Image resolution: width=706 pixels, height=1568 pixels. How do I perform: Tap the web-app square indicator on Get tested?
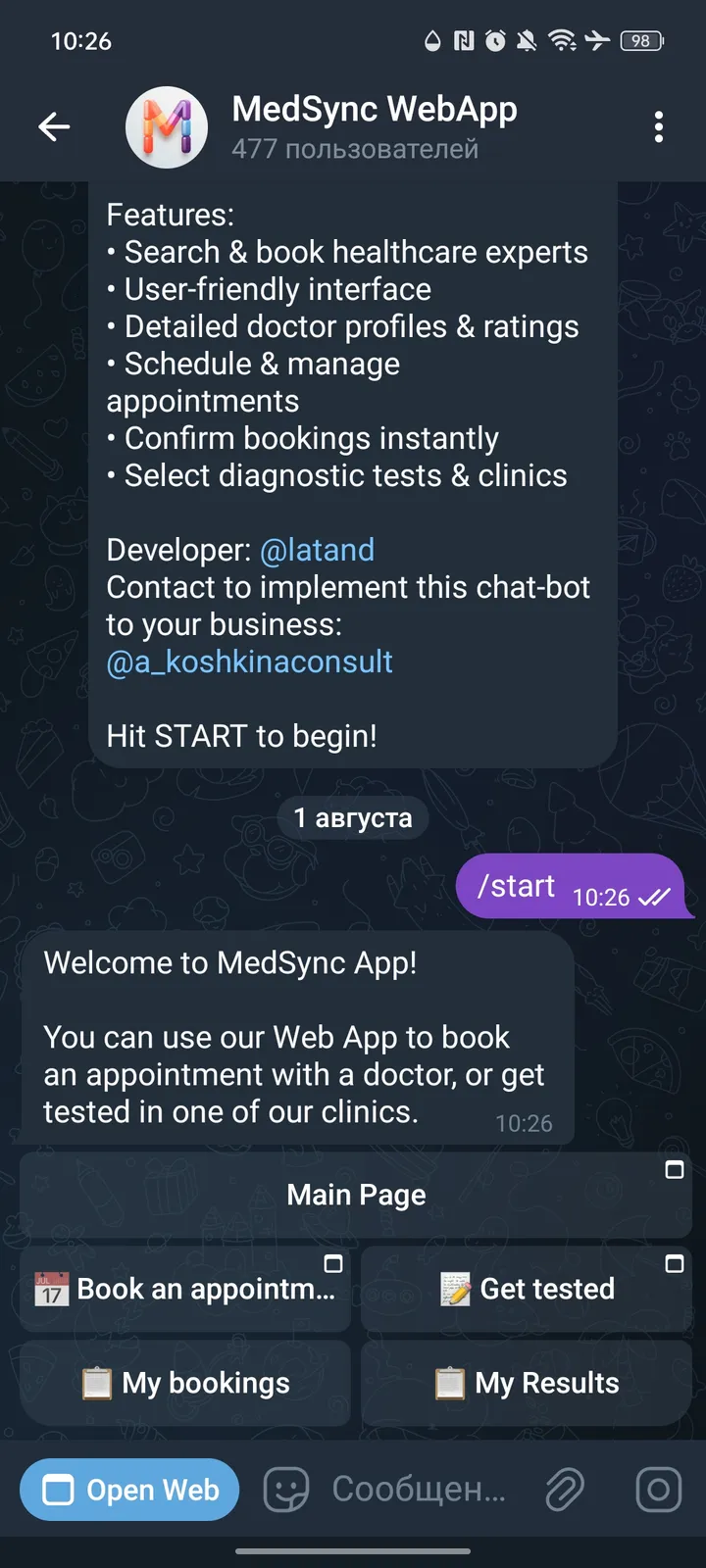pos(675,1263)
